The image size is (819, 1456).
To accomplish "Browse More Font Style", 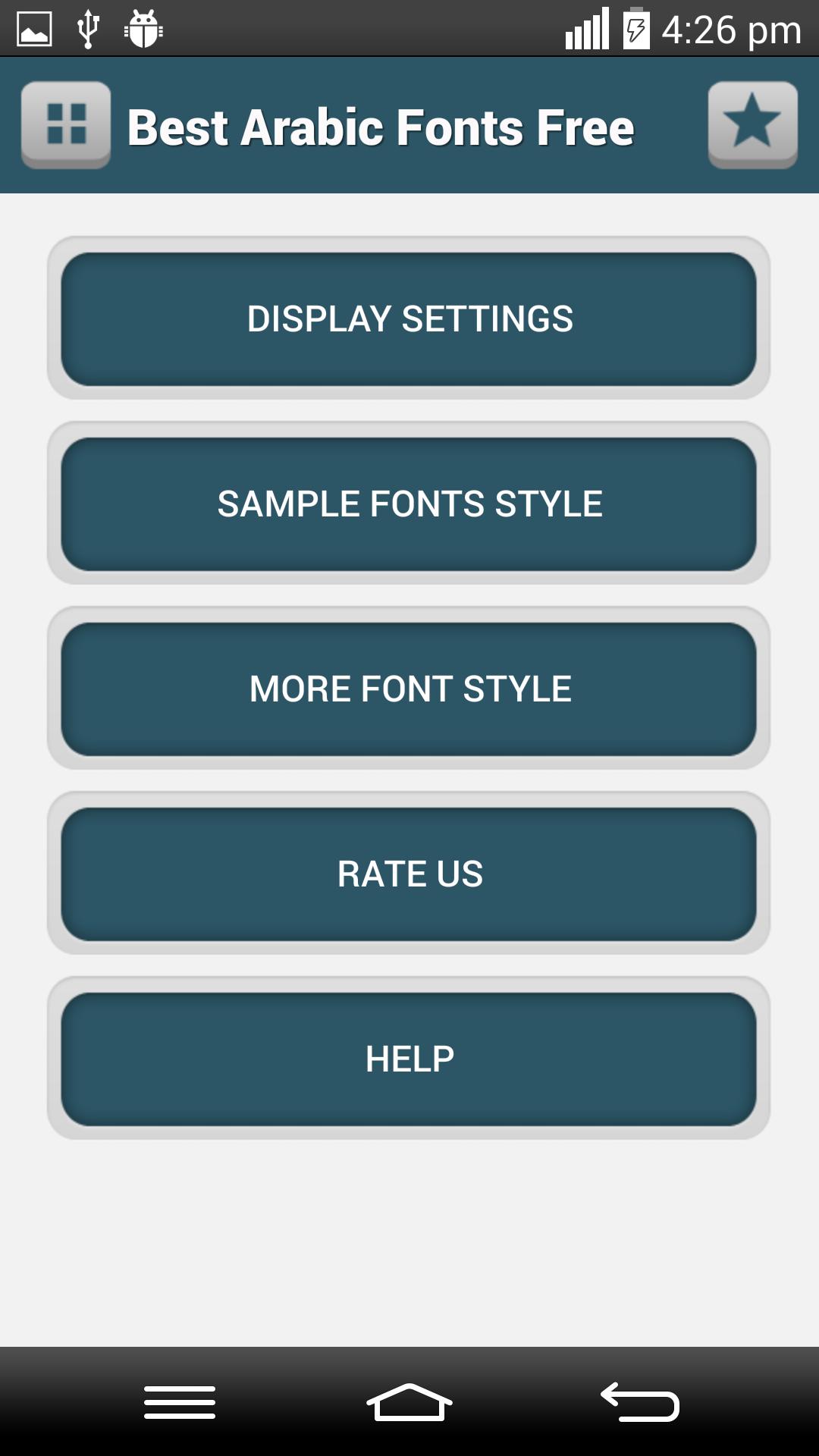I will tap(409, 689).
